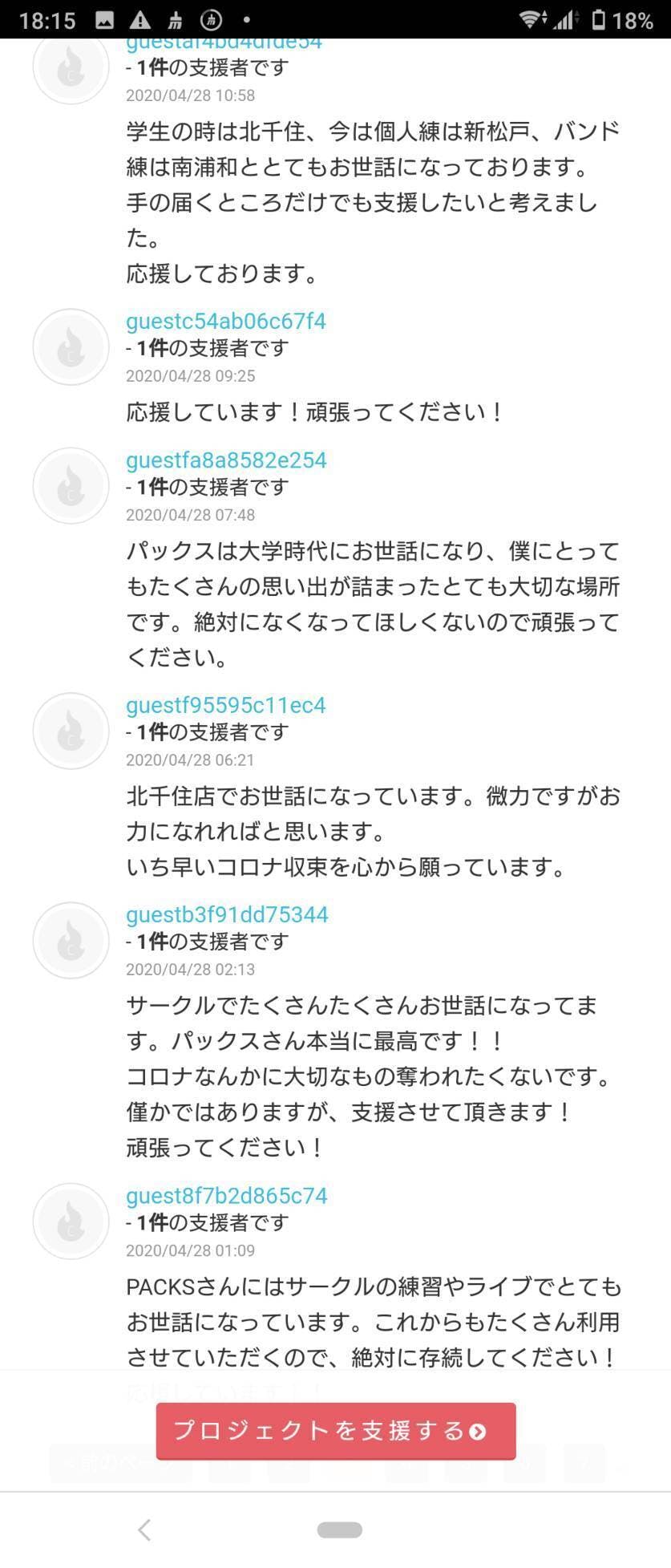Image resolution: width=671 pixels, height=1568 pixels.
Task: View guest8f7b2d865c74 supporter page
Action: click(227, 1196)
